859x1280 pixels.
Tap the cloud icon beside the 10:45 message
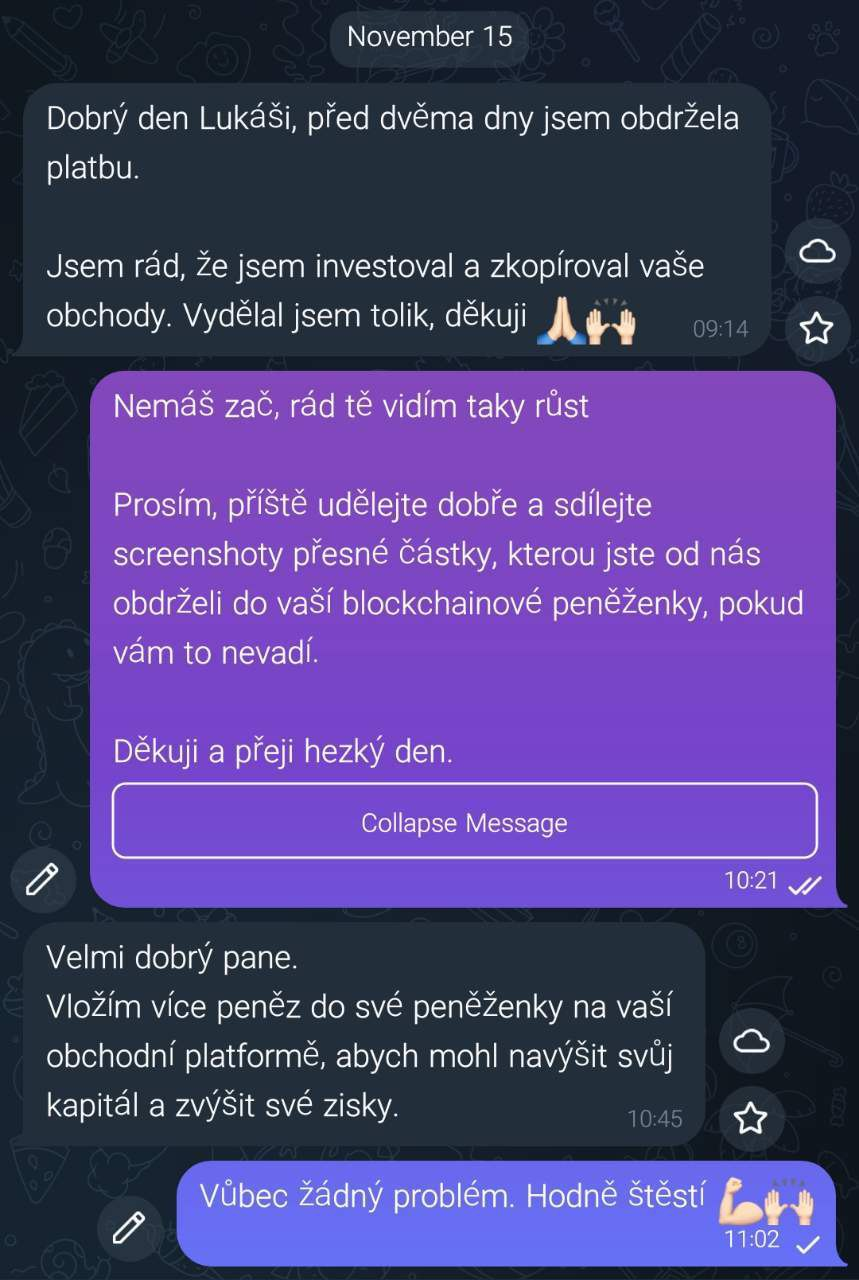[751, 1042]
